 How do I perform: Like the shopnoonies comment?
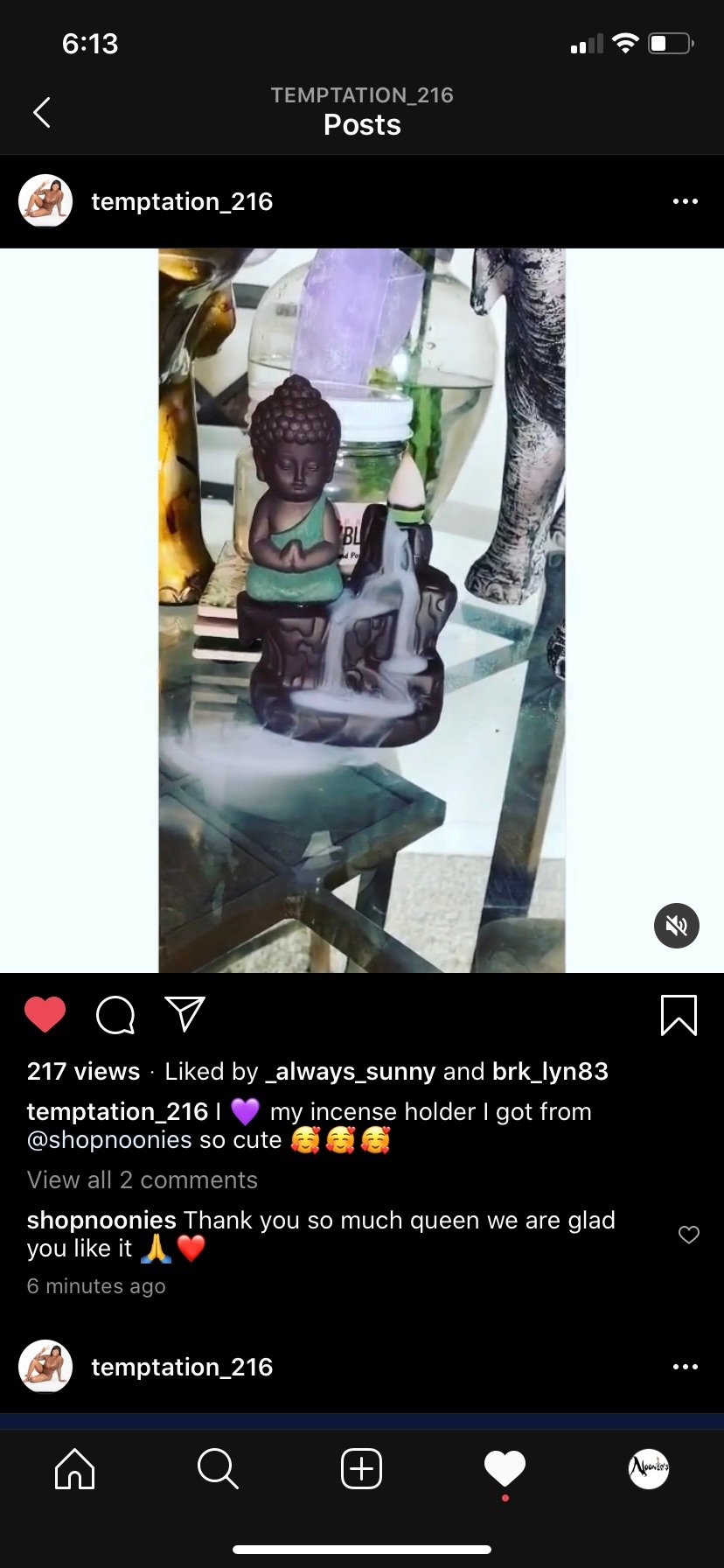pos(689,1234)
